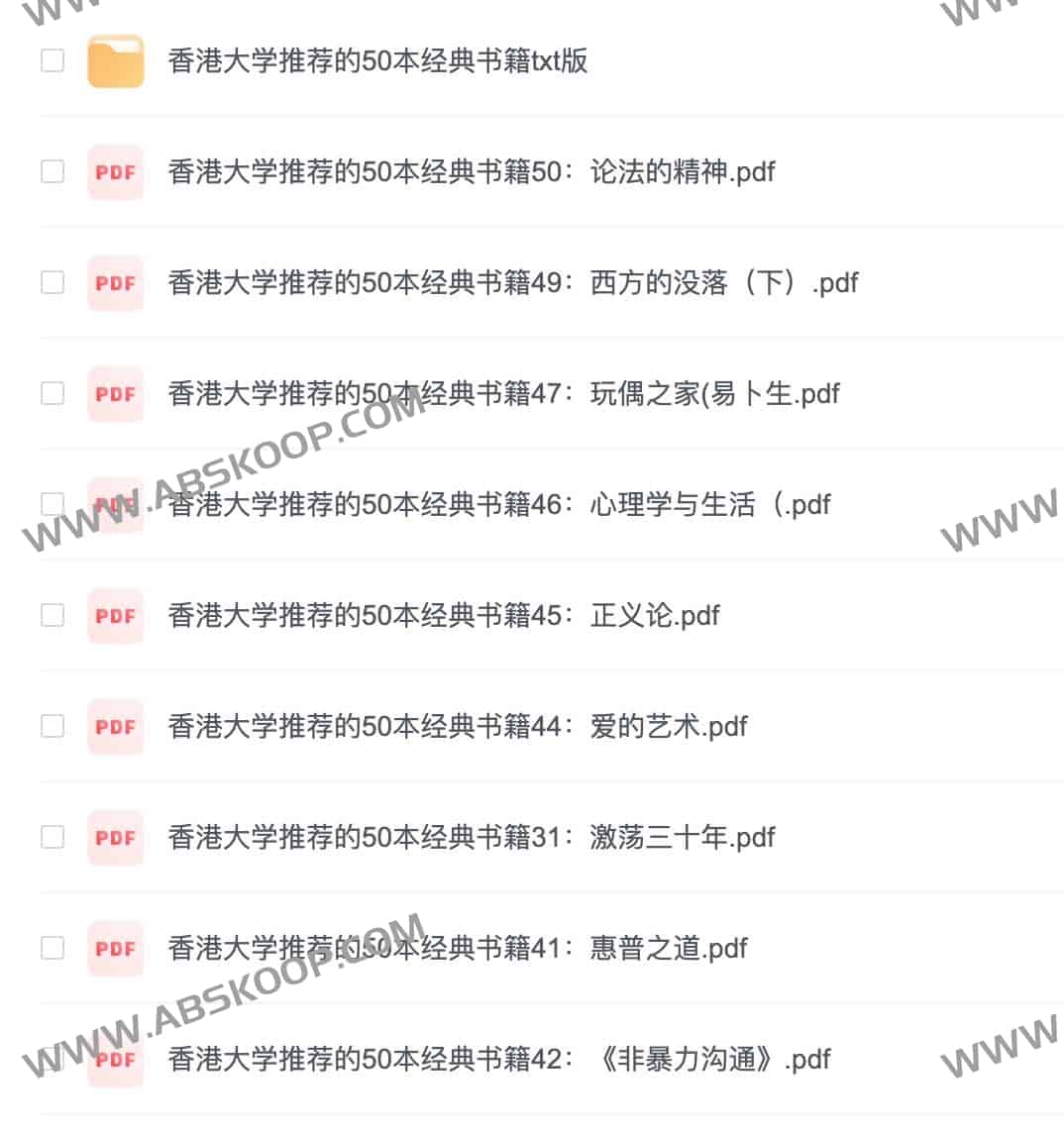Mark the checkbox for 正义论.pdf
Image resolution: width=1064 pixels, height=1133 pixels.
(x=53, y=615)
